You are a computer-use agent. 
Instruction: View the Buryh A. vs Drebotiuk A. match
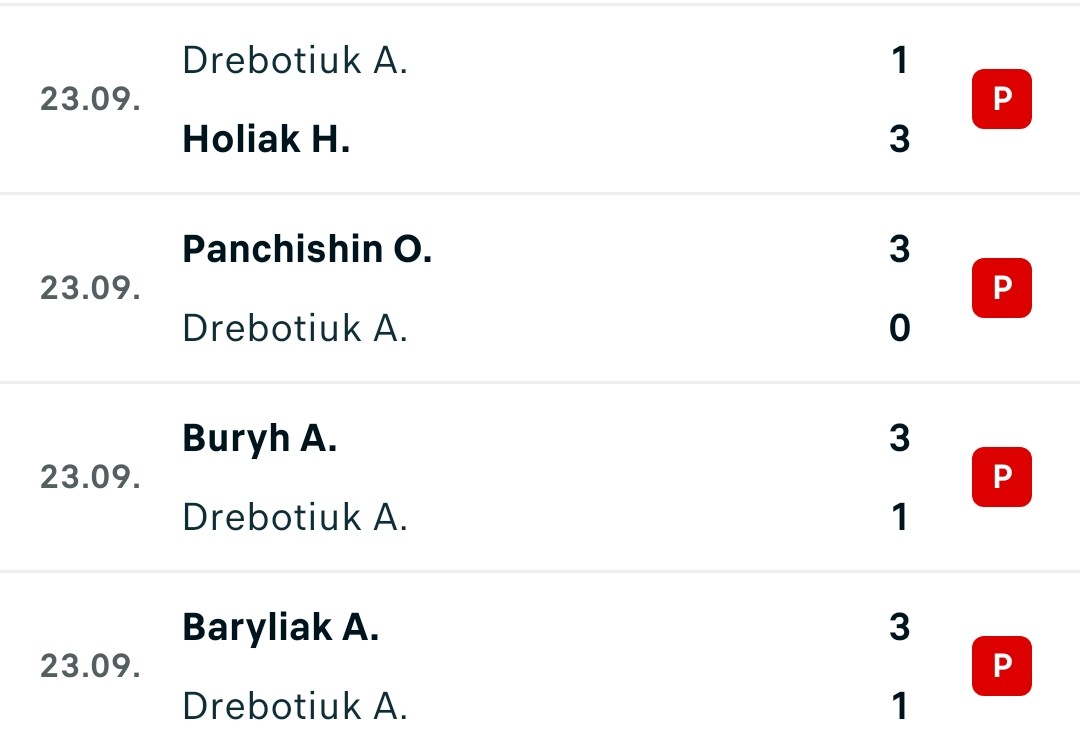click(x=540, y=477)
